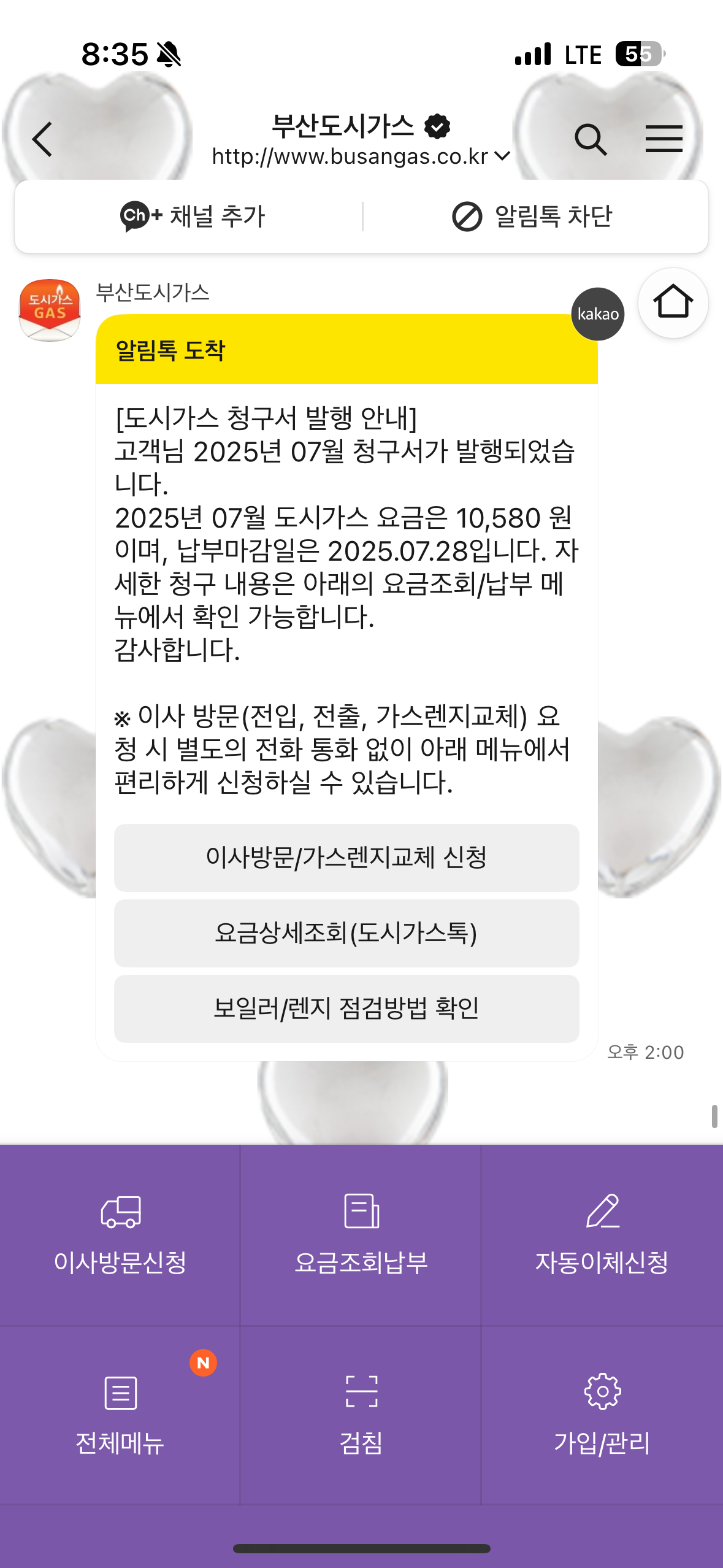The width and height of the screenshot is (723, 1568).
Task: Open 전체메뉴
Action: 120,1415
